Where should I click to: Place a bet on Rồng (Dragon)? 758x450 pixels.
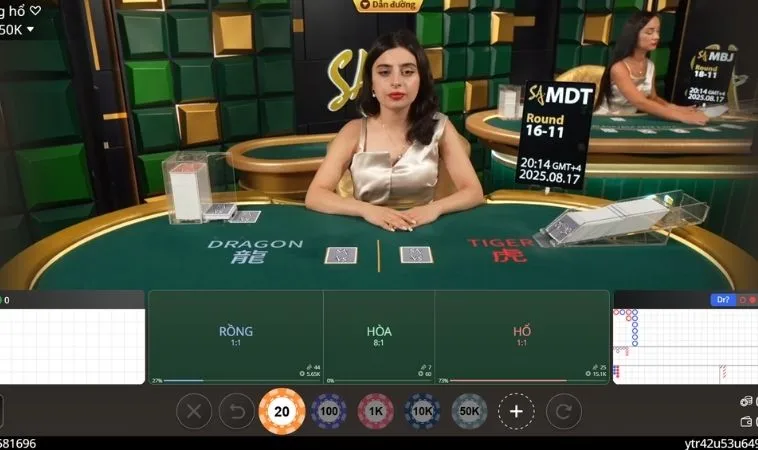(236, 336)
